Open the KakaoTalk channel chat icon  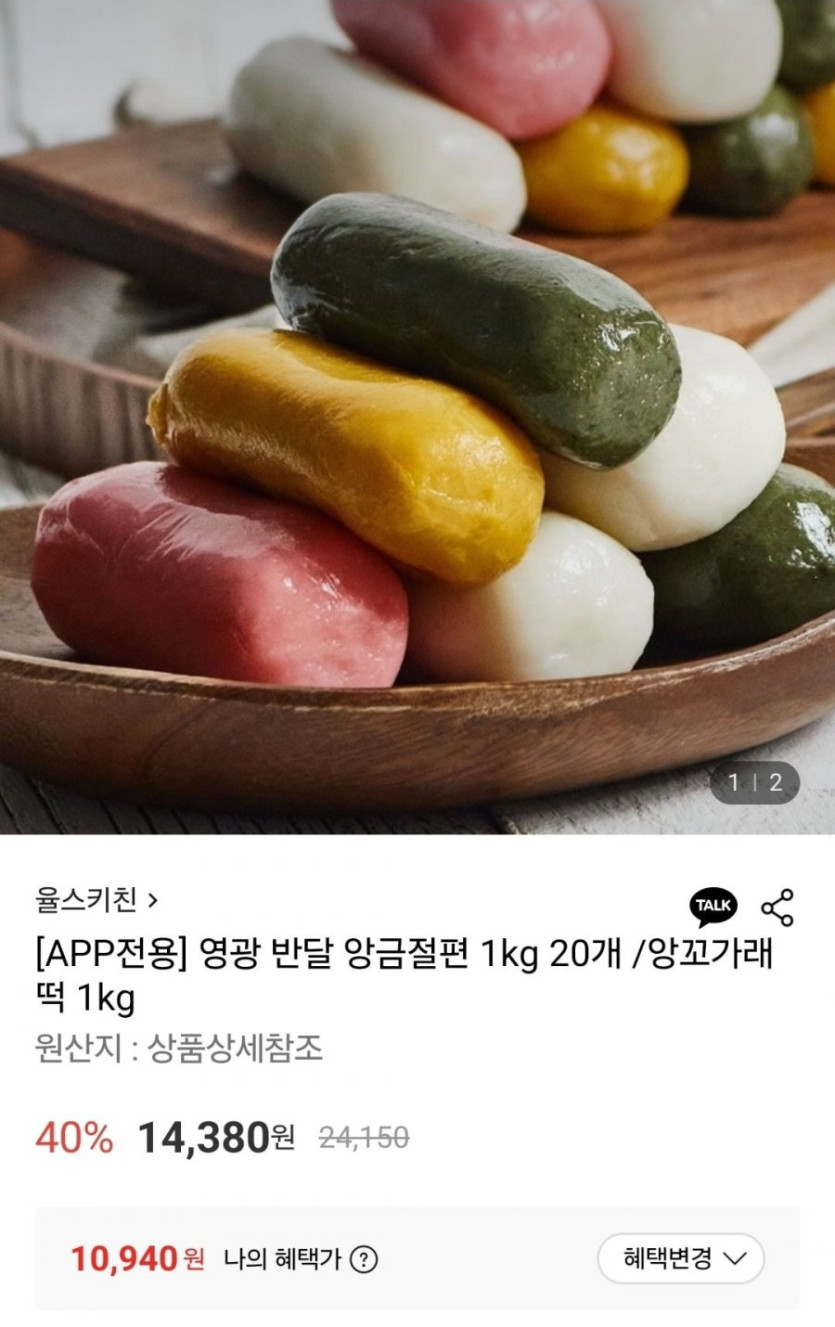(711, 907)
